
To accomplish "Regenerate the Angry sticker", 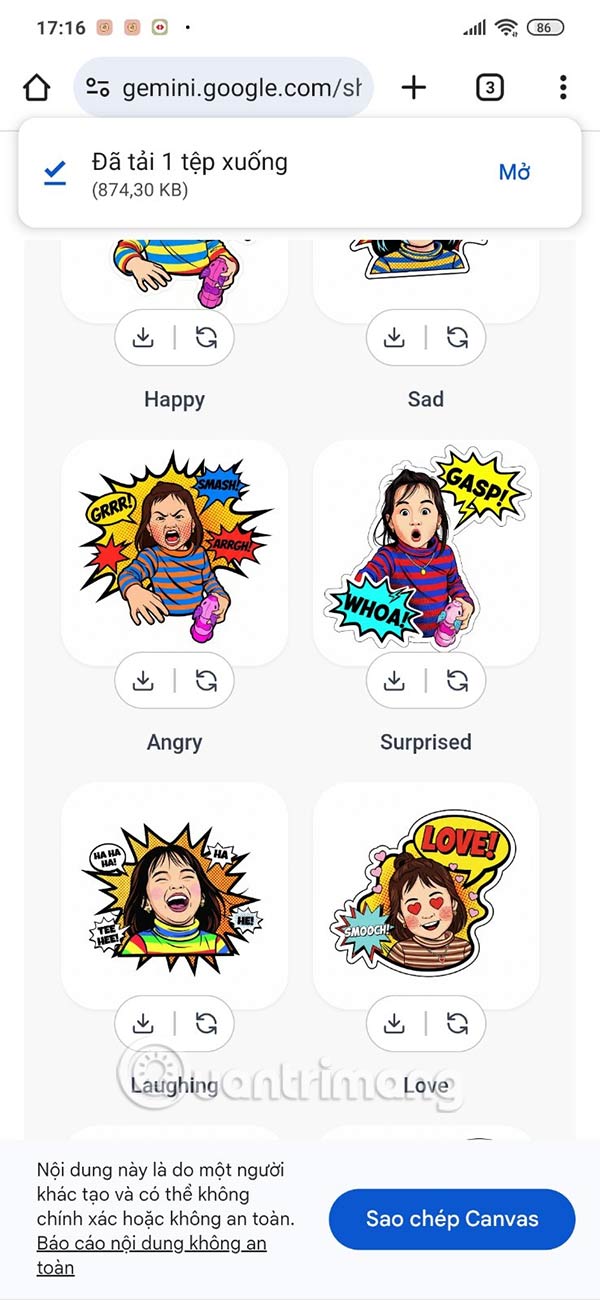I will [206, 681].
